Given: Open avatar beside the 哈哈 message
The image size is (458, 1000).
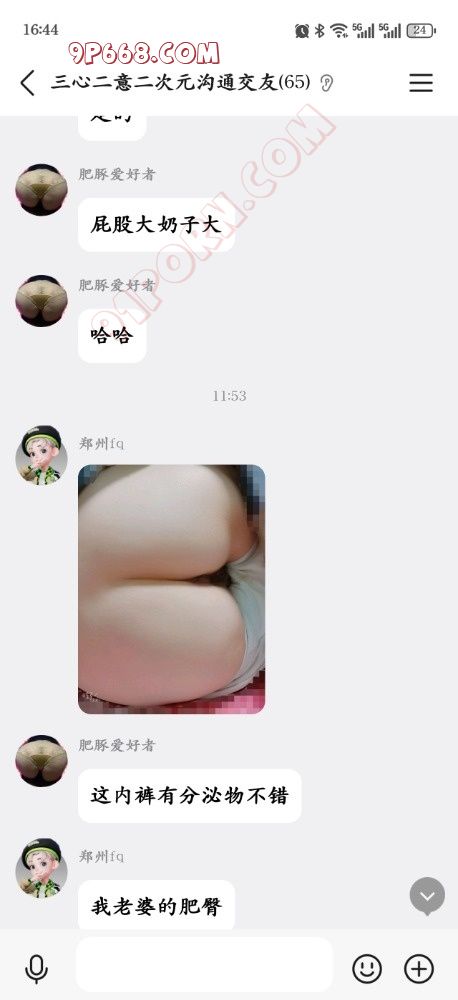Looking at the screenshot, I should pyautogui.click(x=41, y=301).
